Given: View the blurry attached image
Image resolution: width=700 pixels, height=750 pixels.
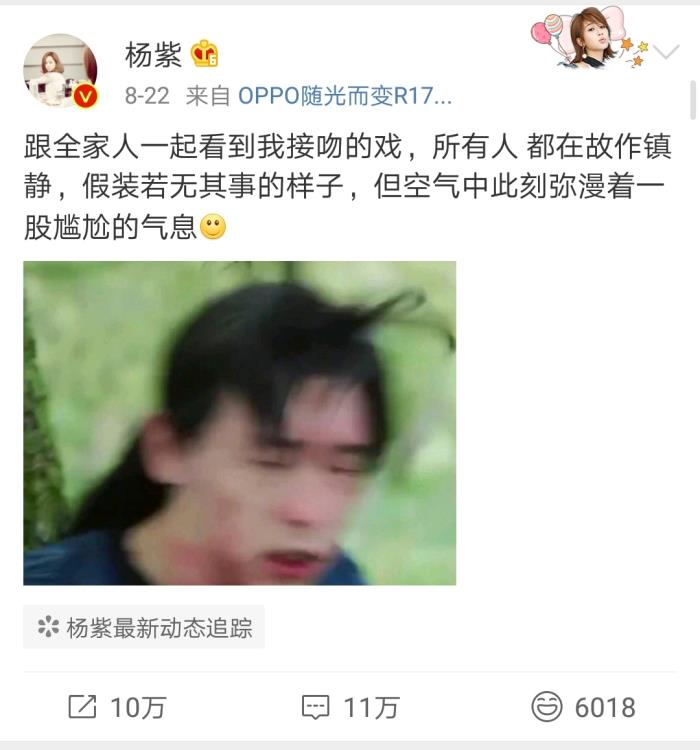Looking at the screenshot, I should (239, 423).
